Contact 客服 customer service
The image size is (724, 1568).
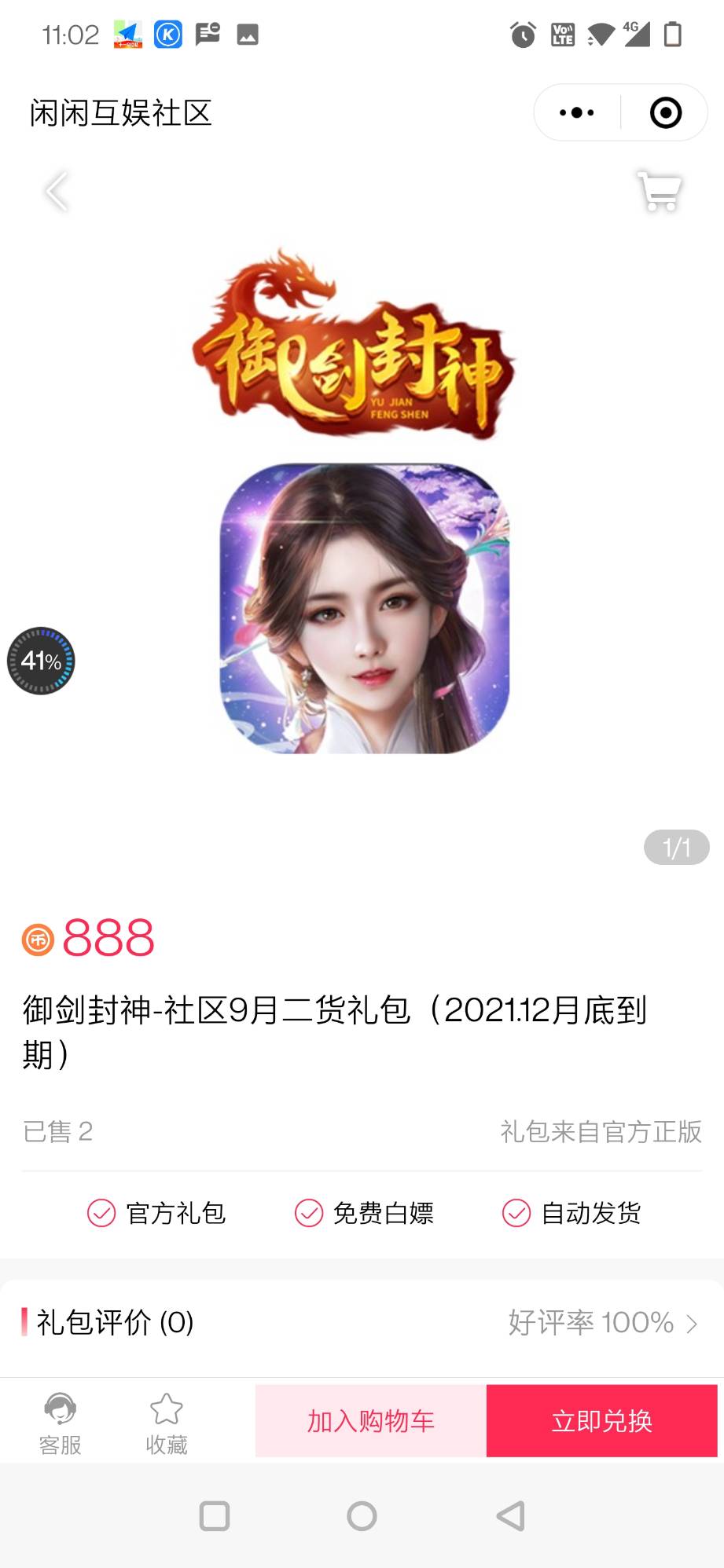click(x=60, y=1422)
